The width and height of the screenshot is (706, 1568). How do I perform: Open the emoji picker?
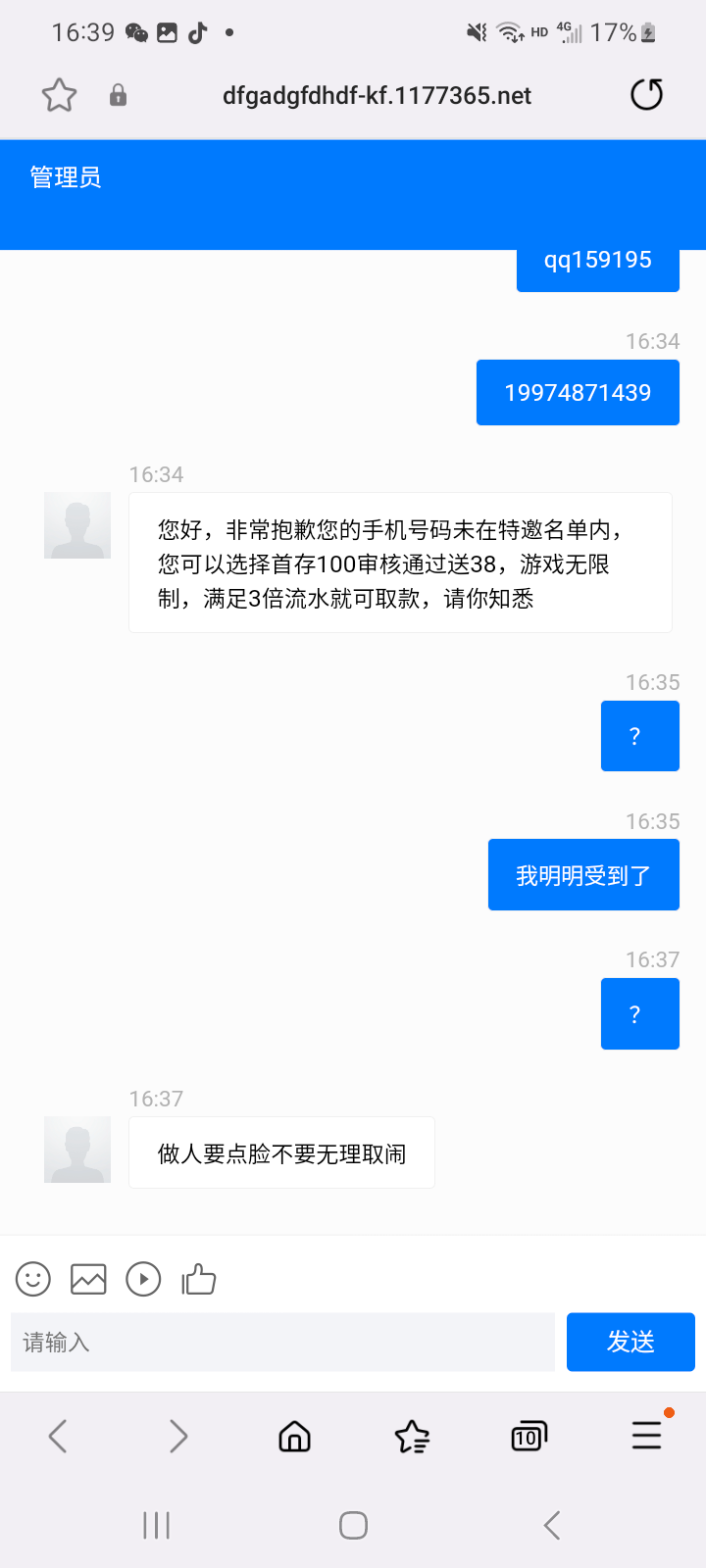[33, 1279]
